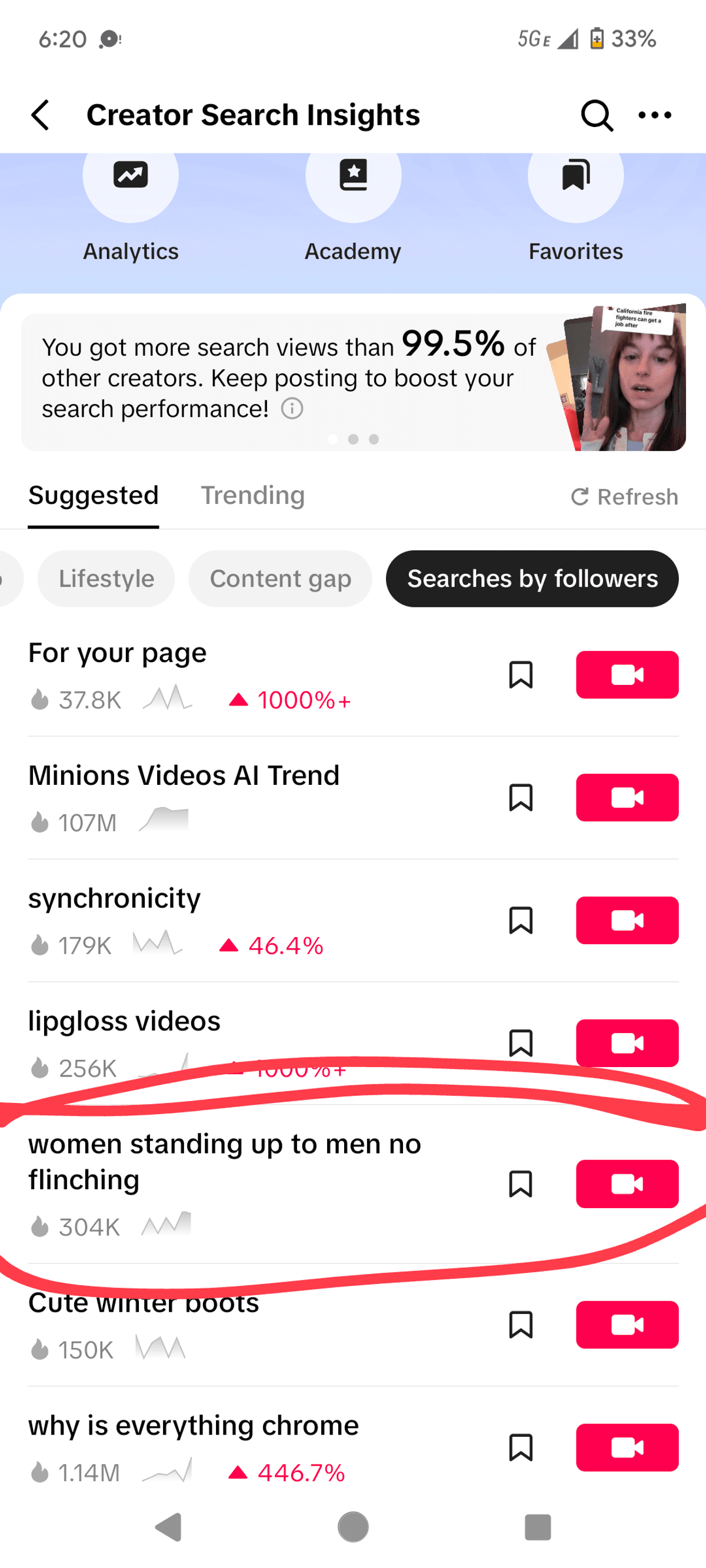The image size is (706, 1568).
Task: Open the search magnifier icon
Action: [x=596, y=115]
